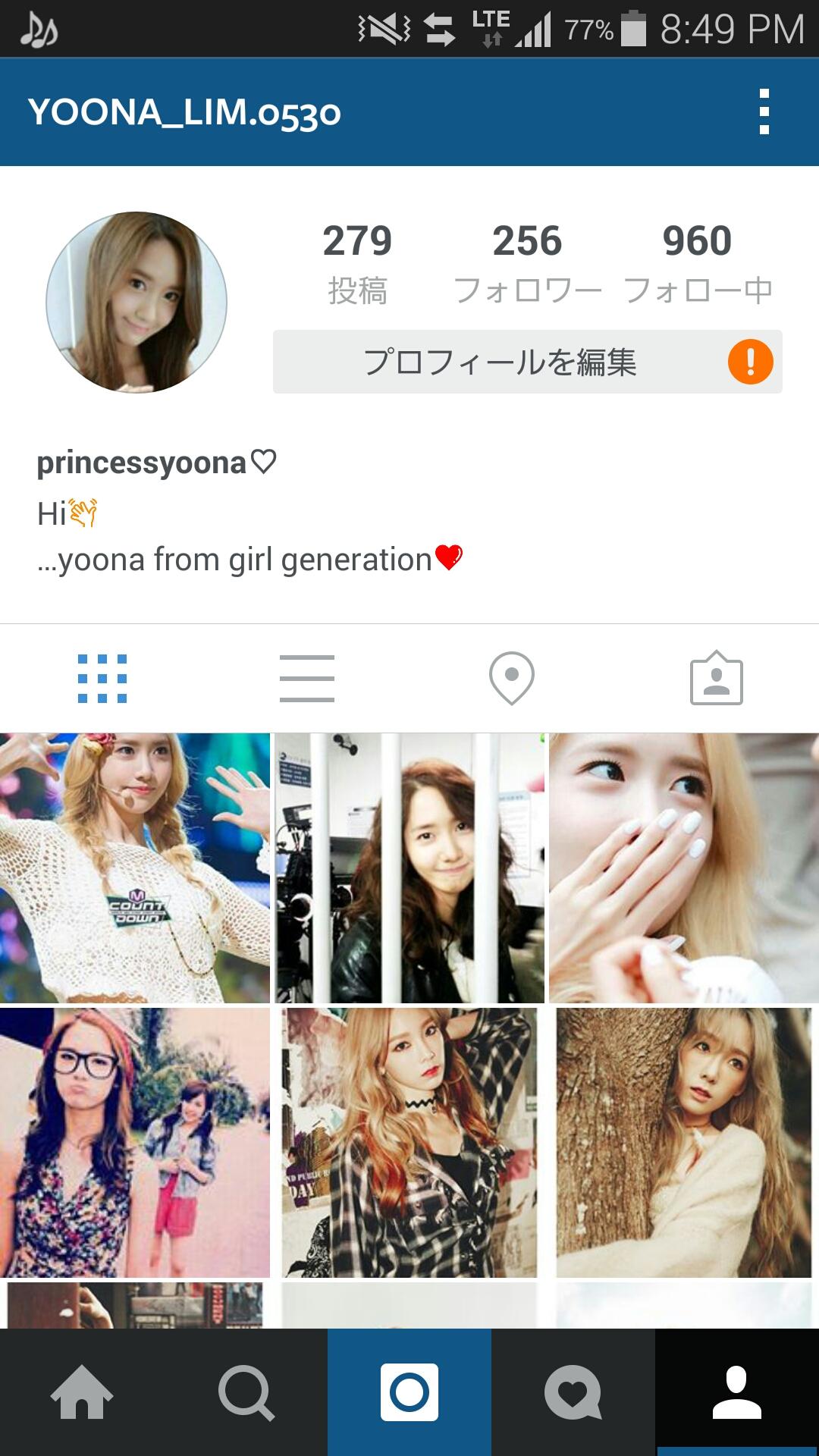Open the photo with glasses and floral dress

coord(135,1142)
